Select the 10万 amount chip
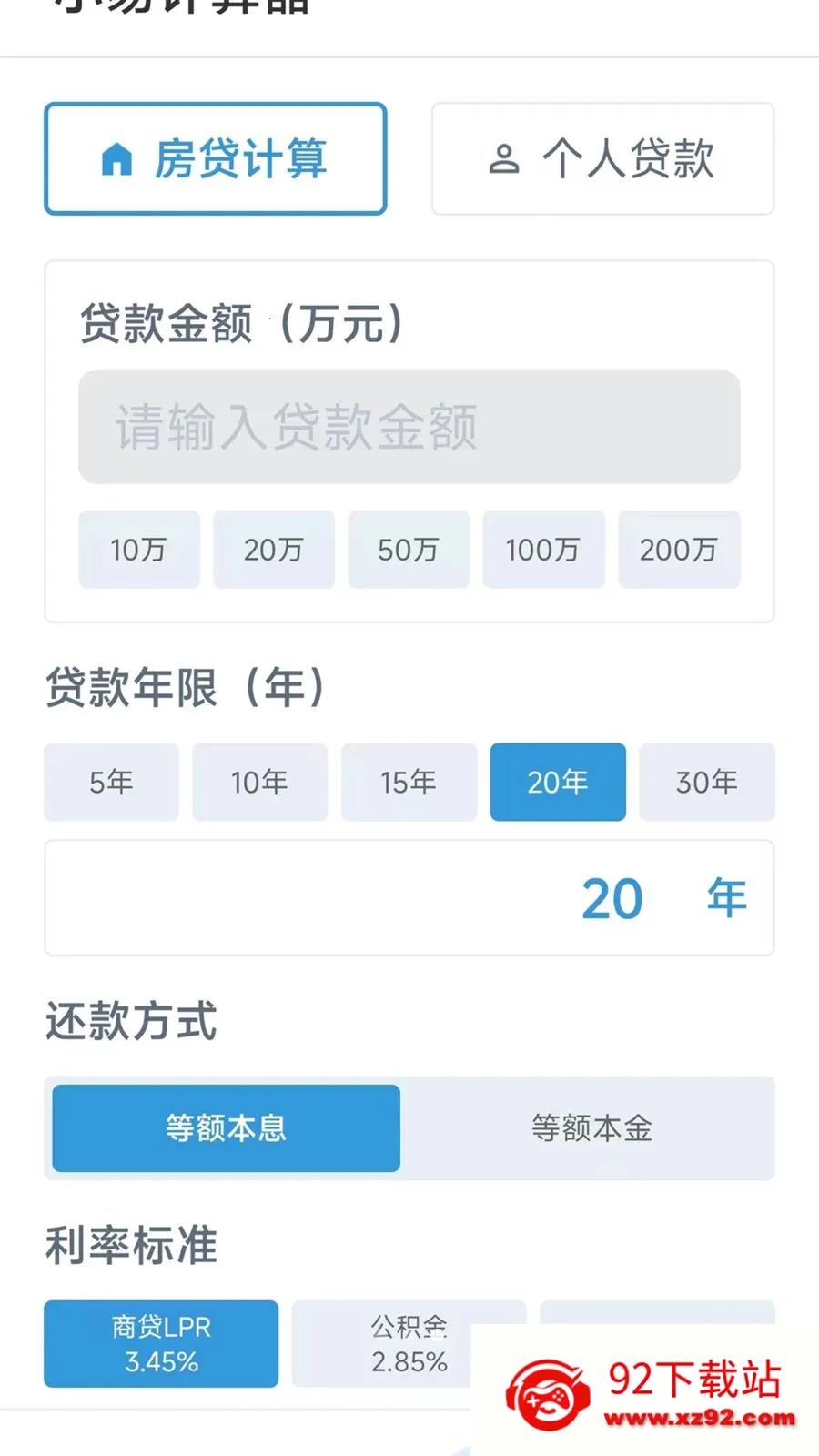This screenshot has height=1456, width=819. pyautogui.click(x=139, y=550)
